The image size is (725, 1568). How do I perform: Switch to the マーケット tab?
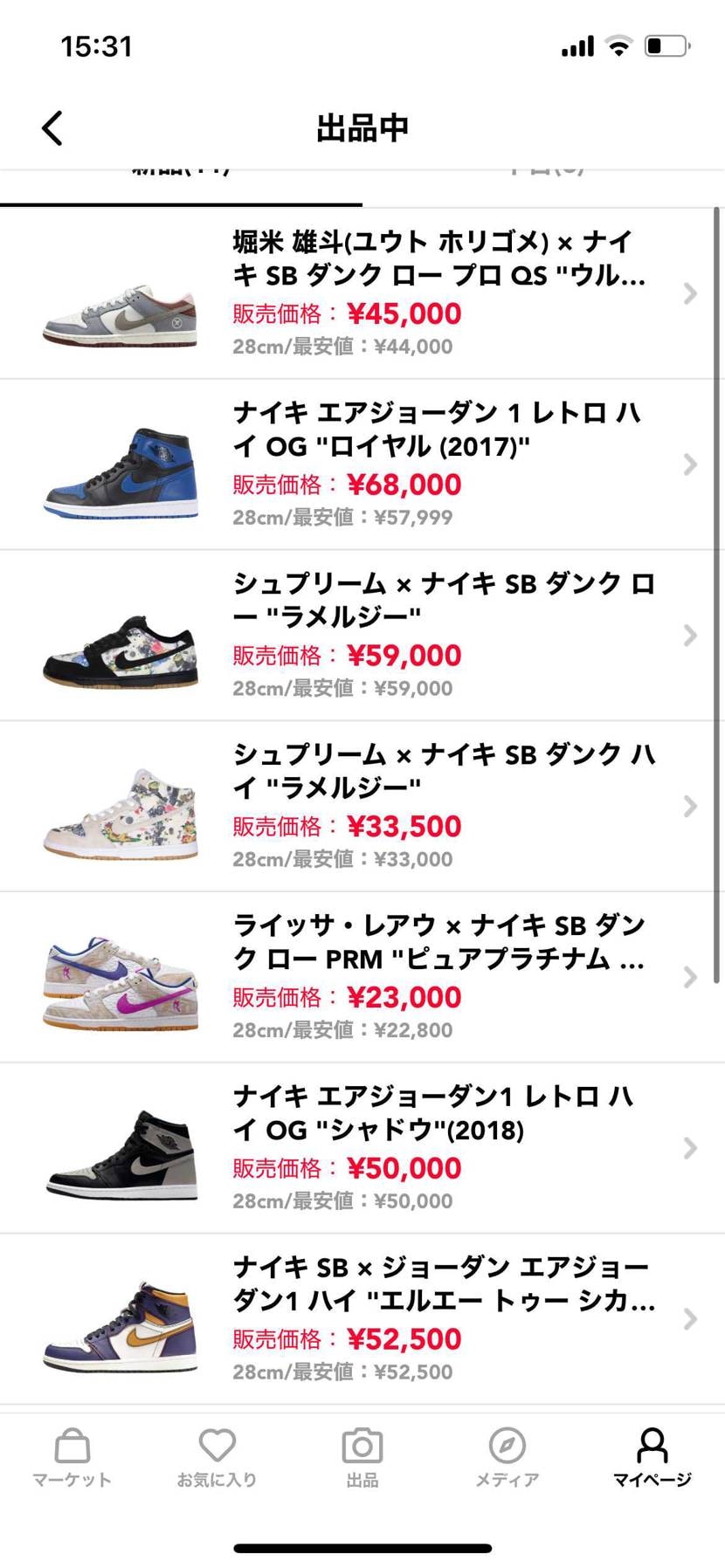[x=72, y=1456]
